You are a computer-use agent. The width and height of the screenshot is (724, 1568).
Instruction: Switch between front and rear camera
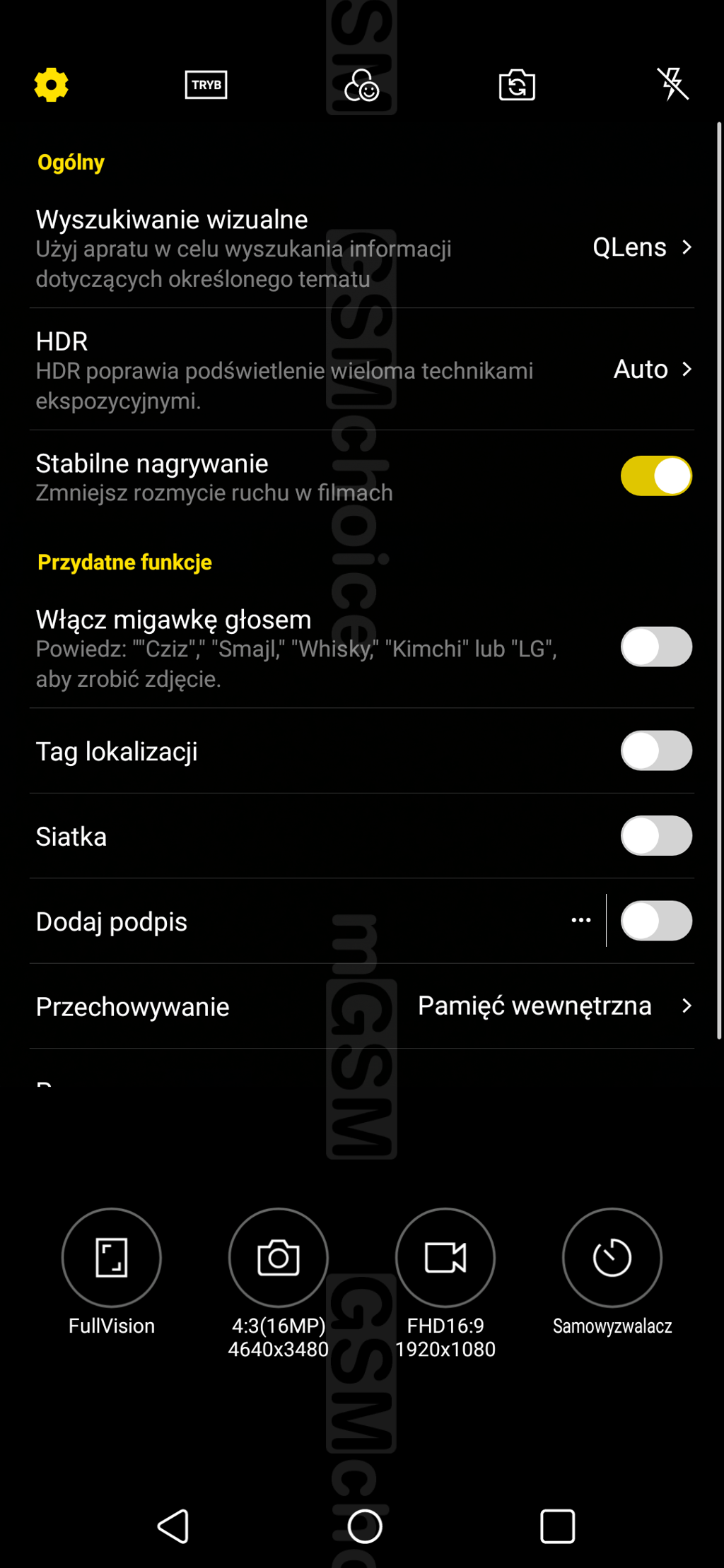tap(517, 86)
